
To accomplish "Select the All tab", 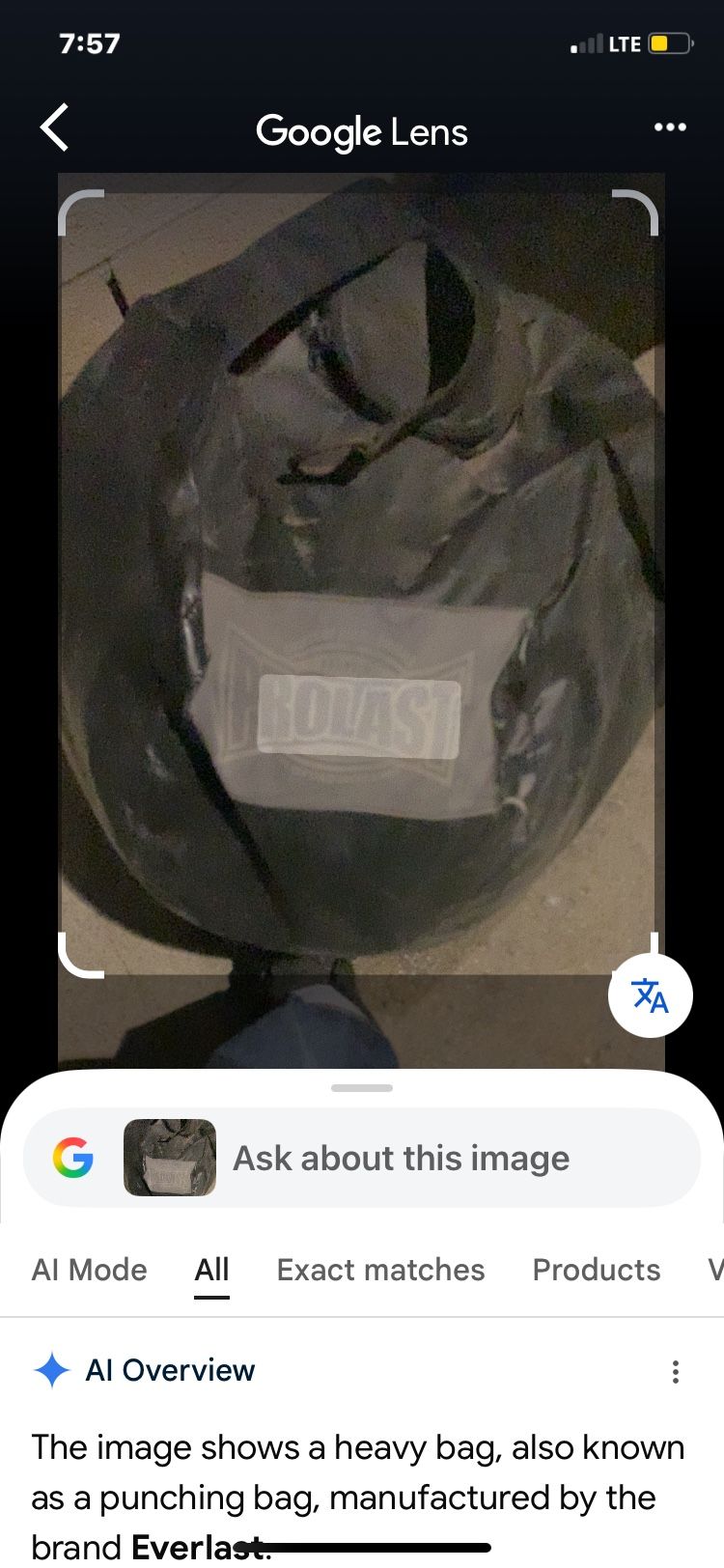I will [211, 1270].
